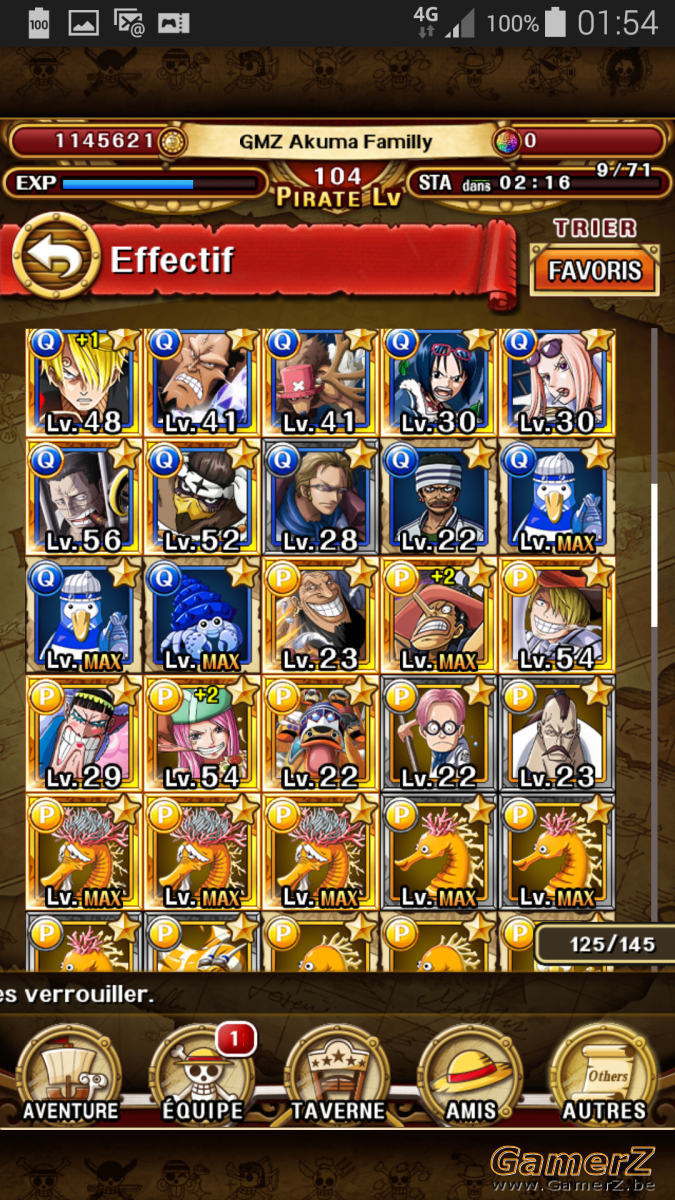The width and height of the screenshot is (675, 1200).
Task: Select the pink-haired Lv.54 character with +2
Action: (x=202, y=732)
